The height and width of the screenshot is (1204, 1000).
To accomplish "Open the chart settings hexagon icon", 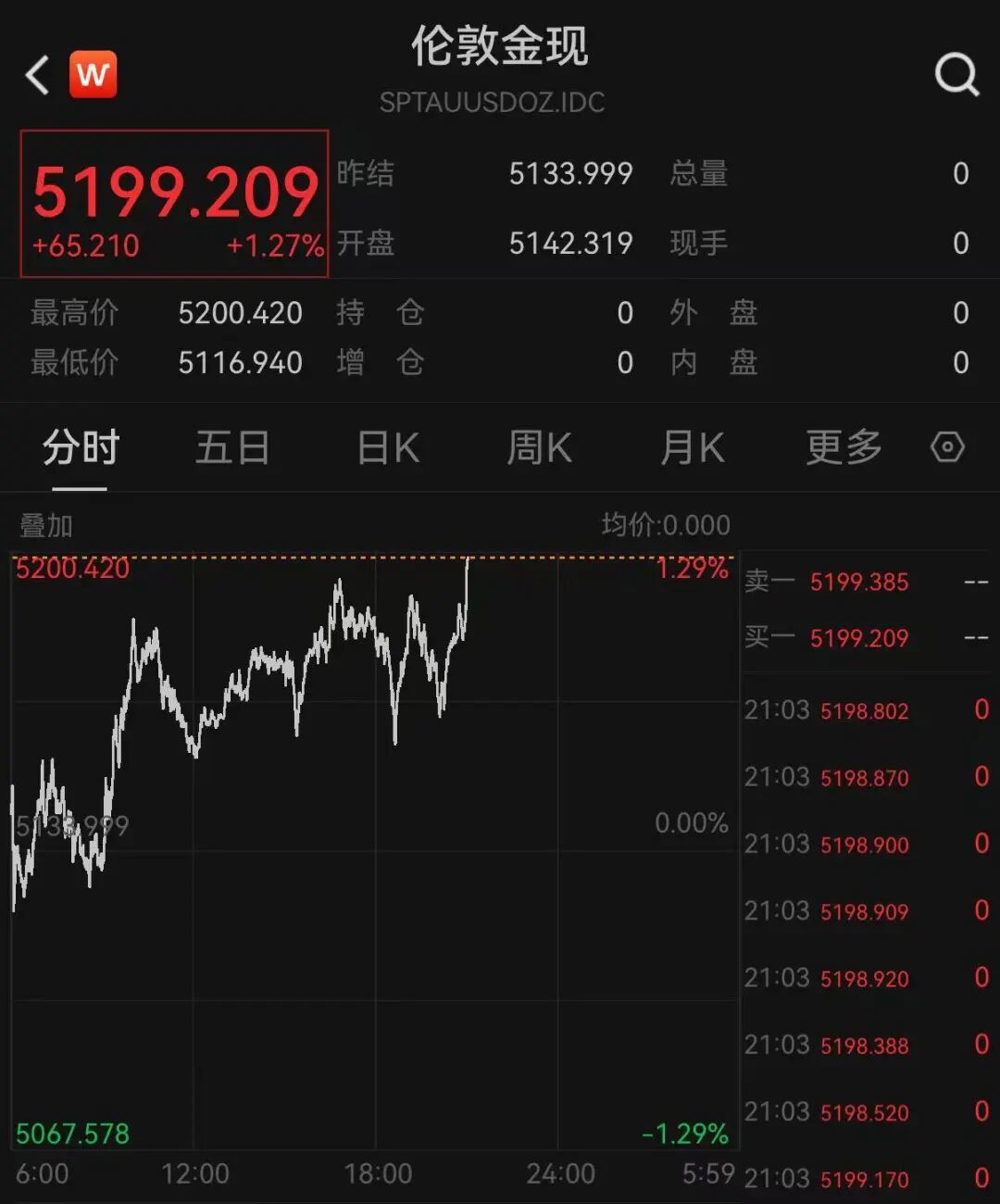I will point(947,447).
